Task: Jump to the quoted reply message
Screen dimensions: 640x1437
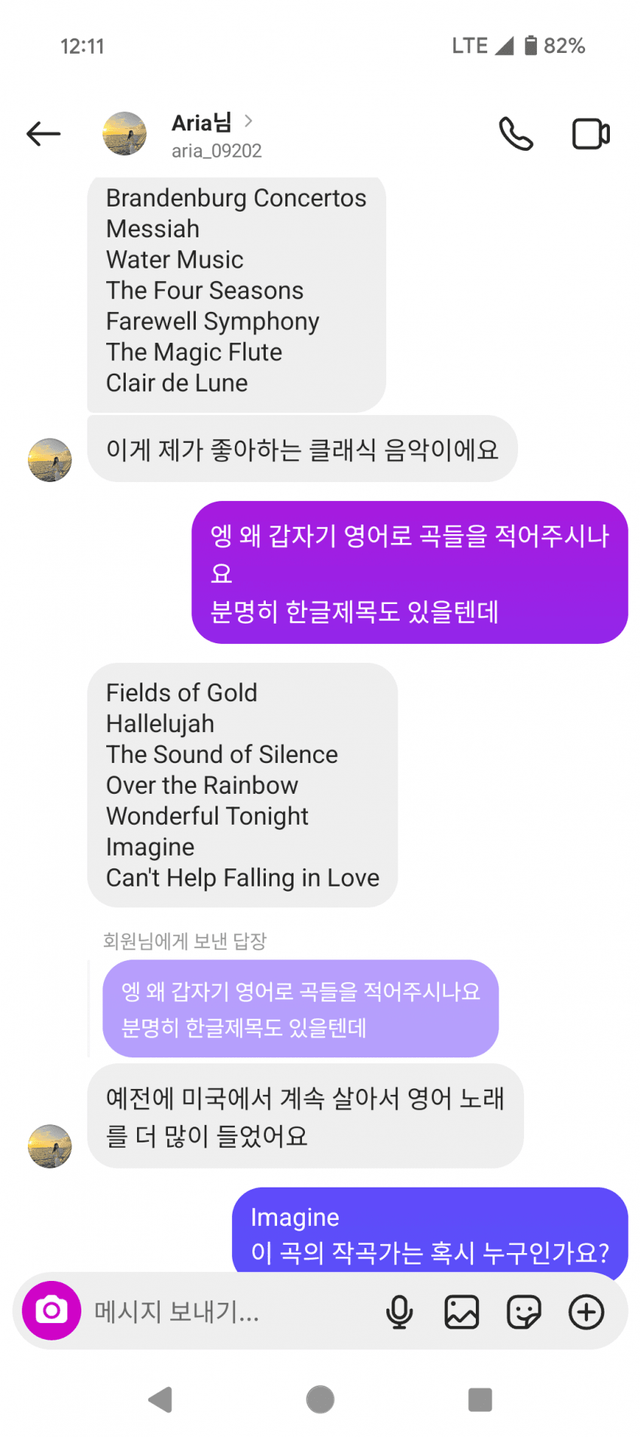Action: tap(300, 1008)
